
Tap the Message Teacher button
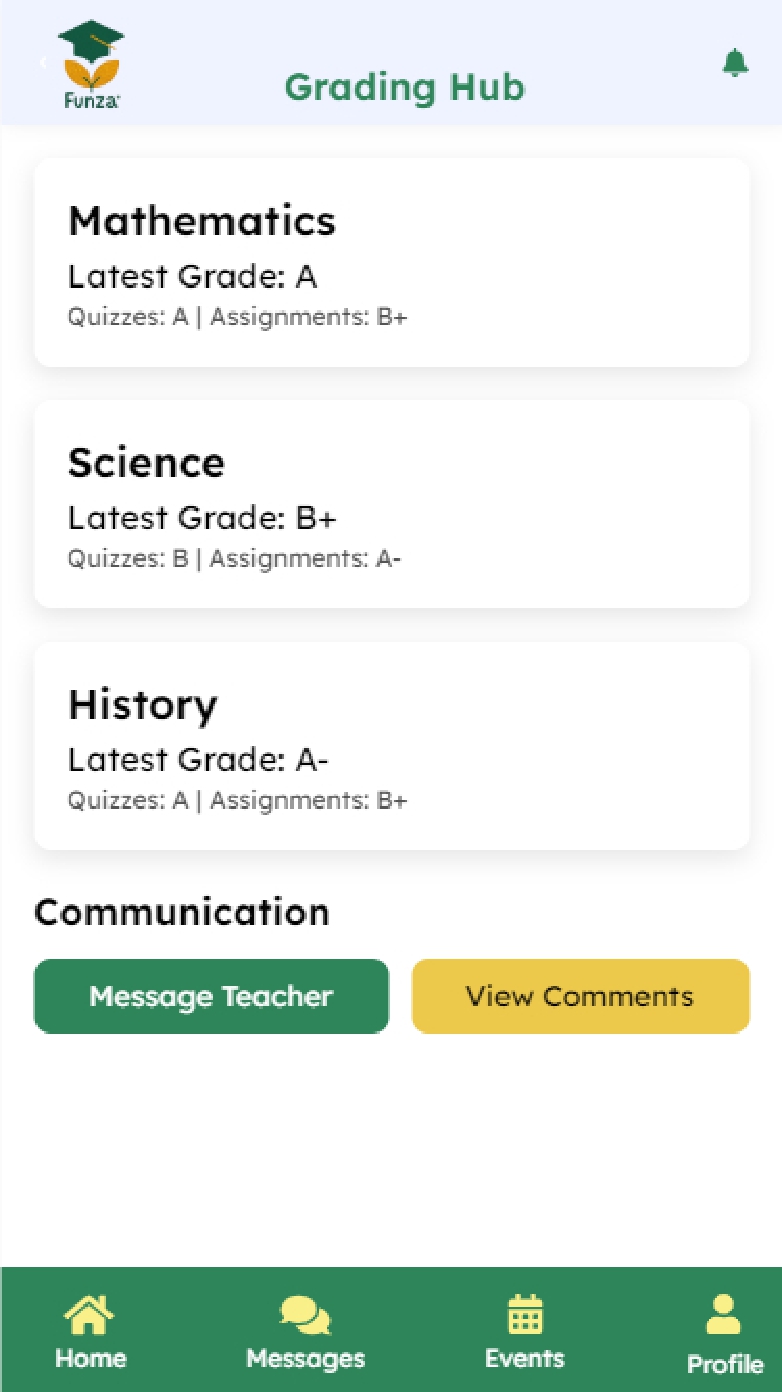tap(211, 996)
